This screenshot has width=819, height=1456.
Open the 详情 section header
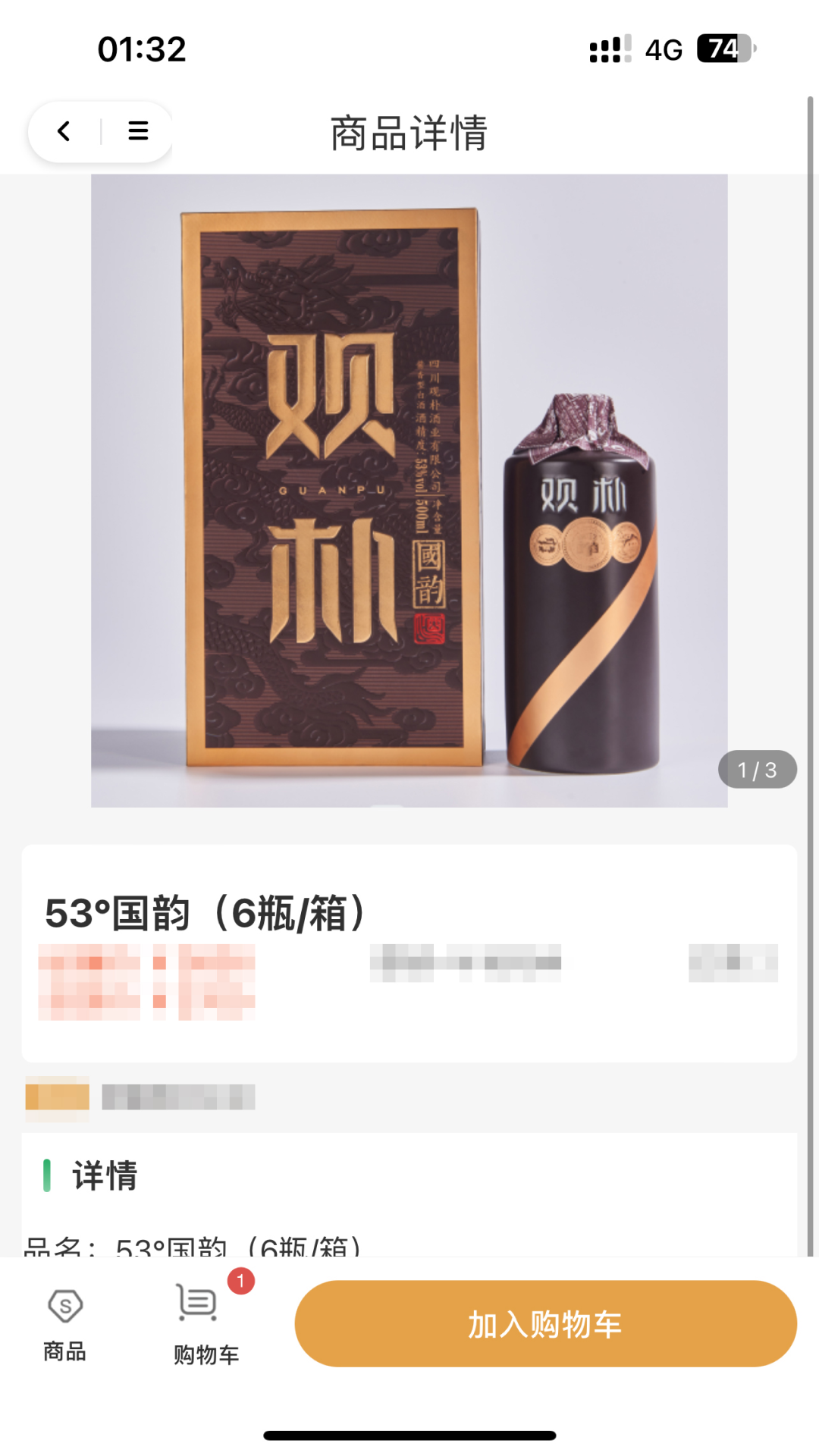pos(105,1175)
